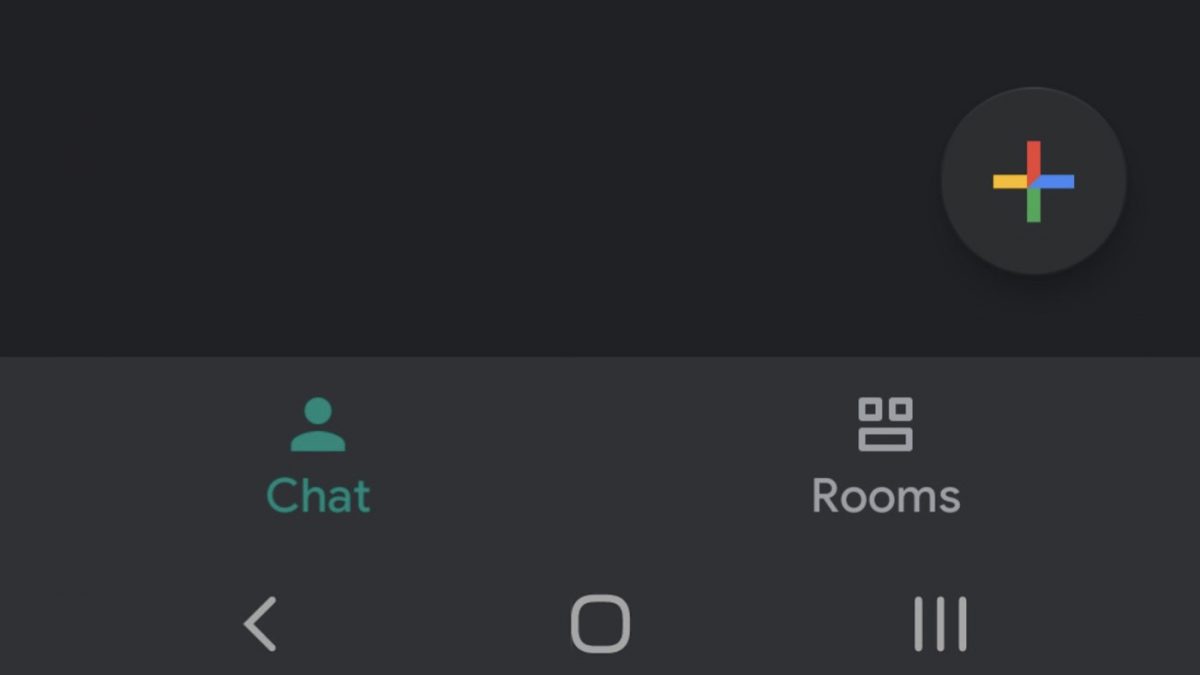Screen dimensions: 1200x675
Task: Switch to the Rooms tab
Action: 885,455
